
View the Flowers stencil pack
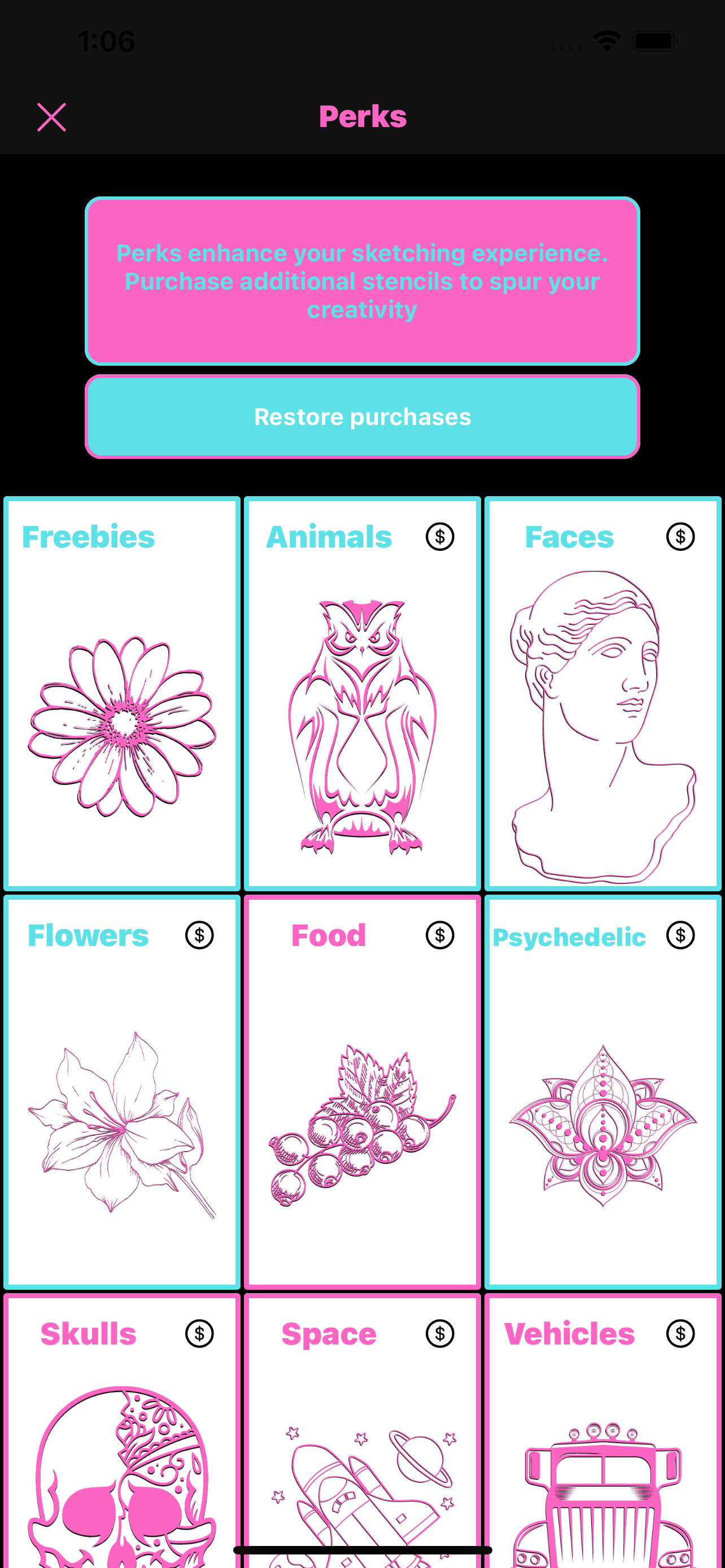pos(122,1092)
